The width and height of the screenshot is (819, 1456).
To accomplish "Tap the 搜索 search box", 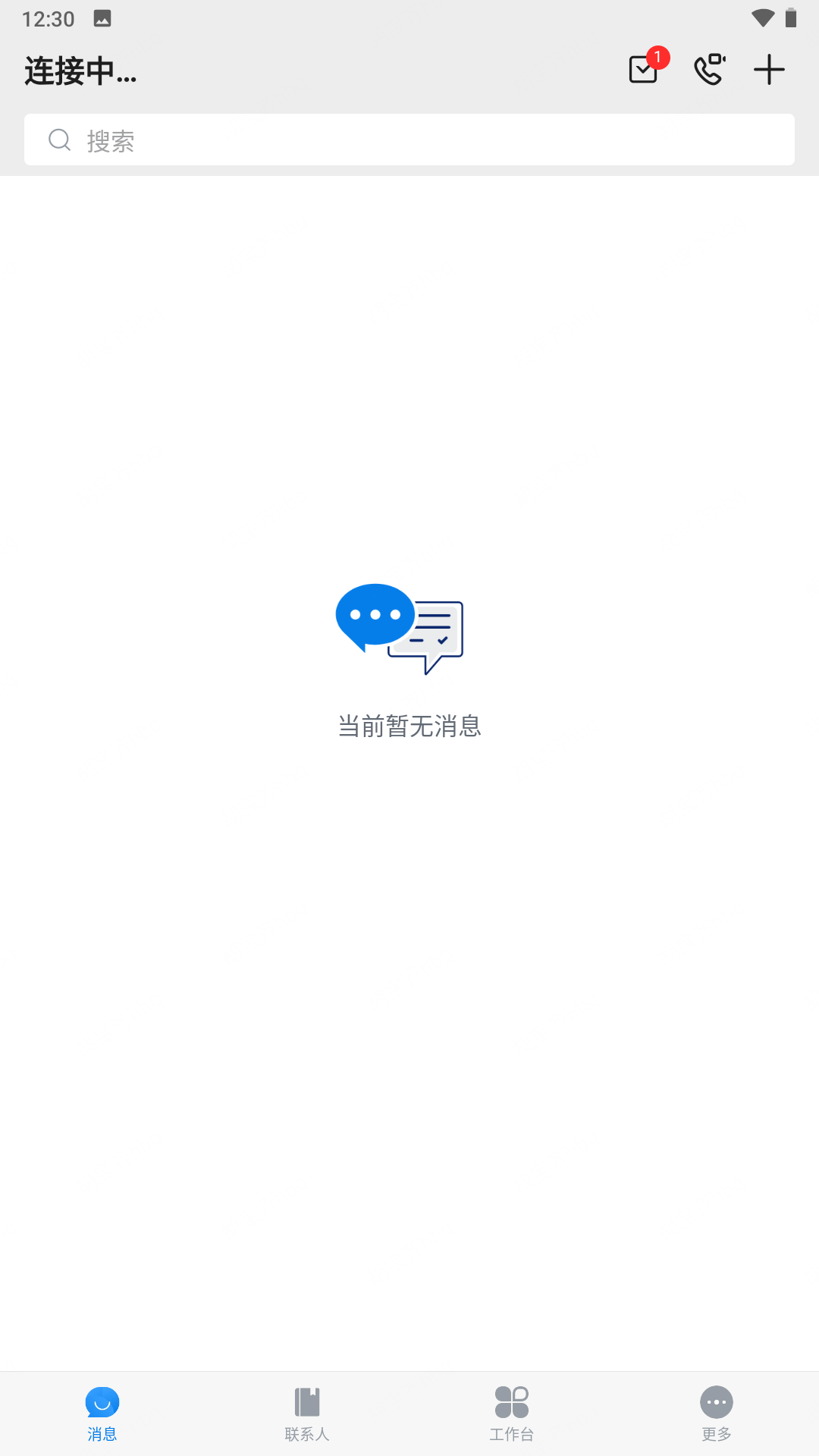I will 409,140.
